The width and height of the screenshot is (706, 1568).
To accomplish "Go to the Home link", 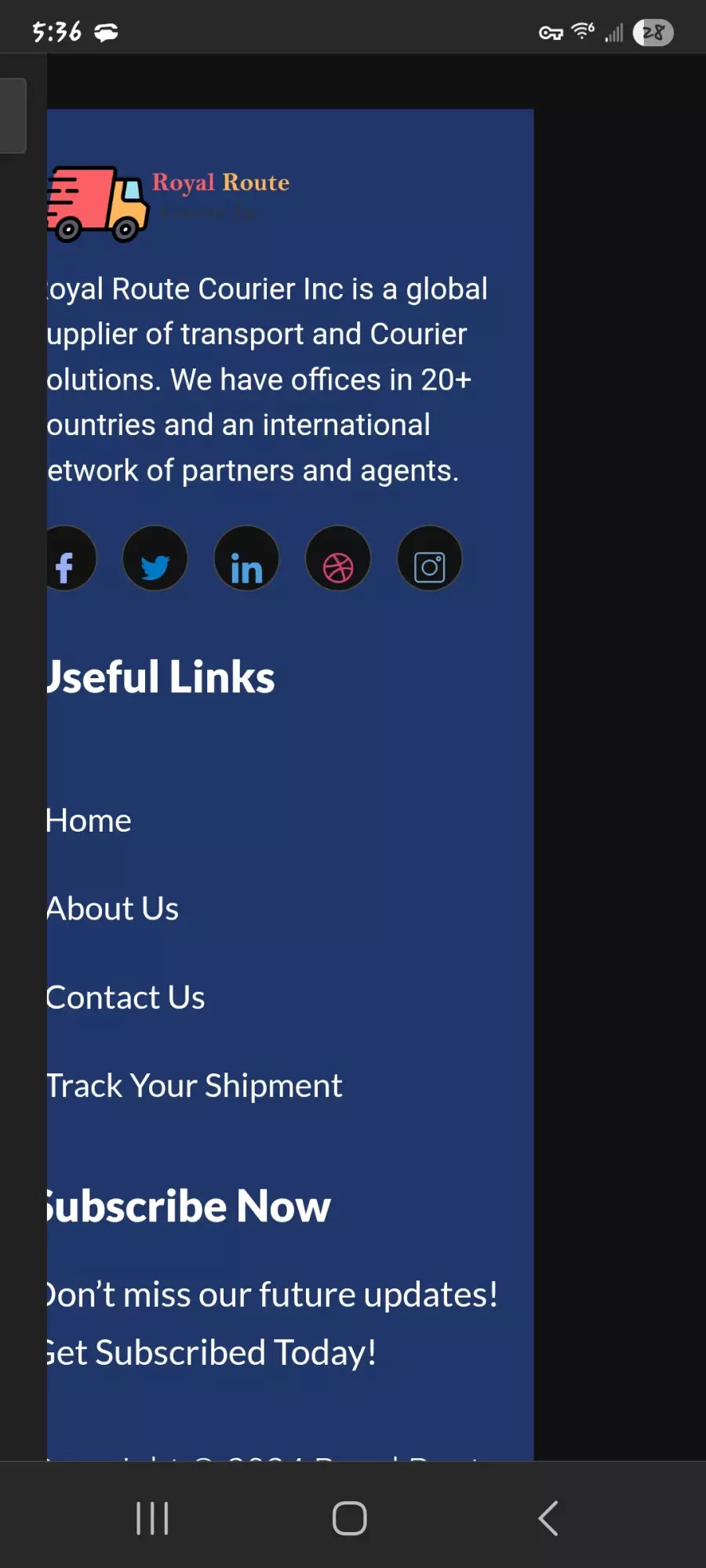I will (89, 821).
